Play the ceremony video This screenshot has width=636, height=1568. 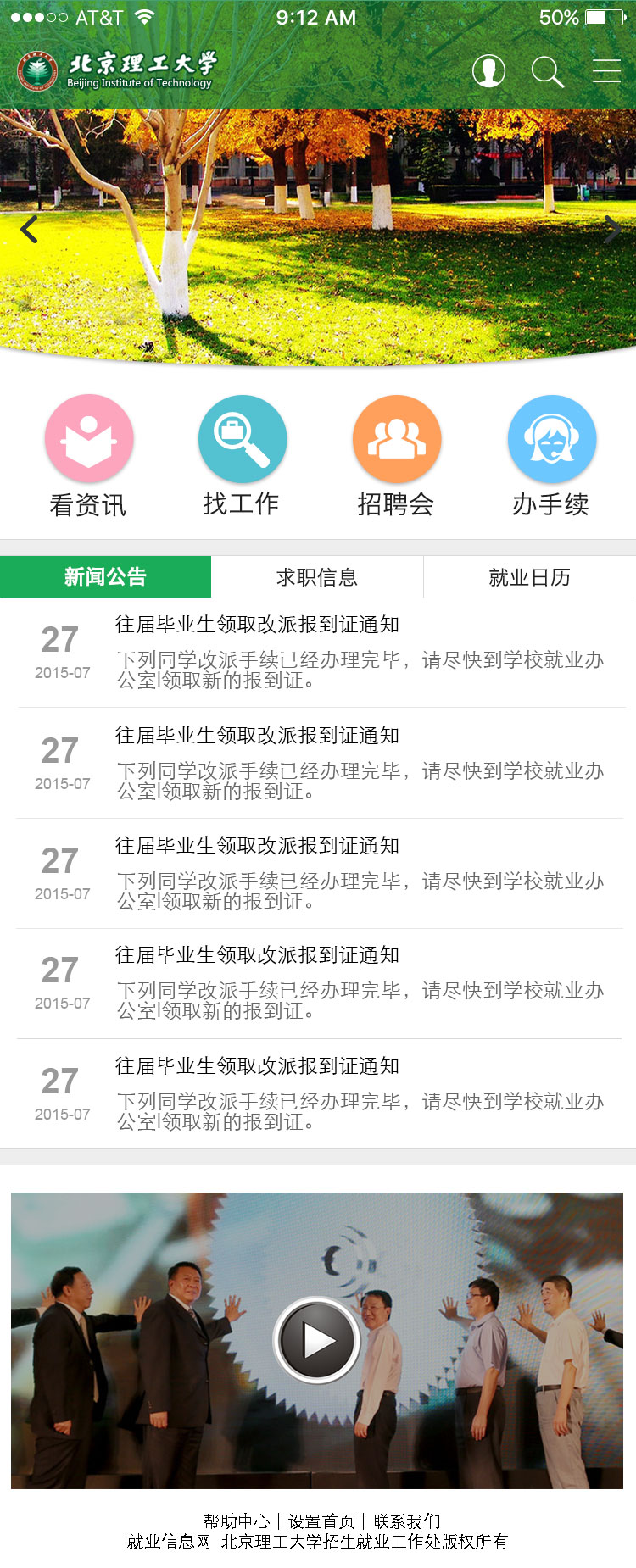317,1340
